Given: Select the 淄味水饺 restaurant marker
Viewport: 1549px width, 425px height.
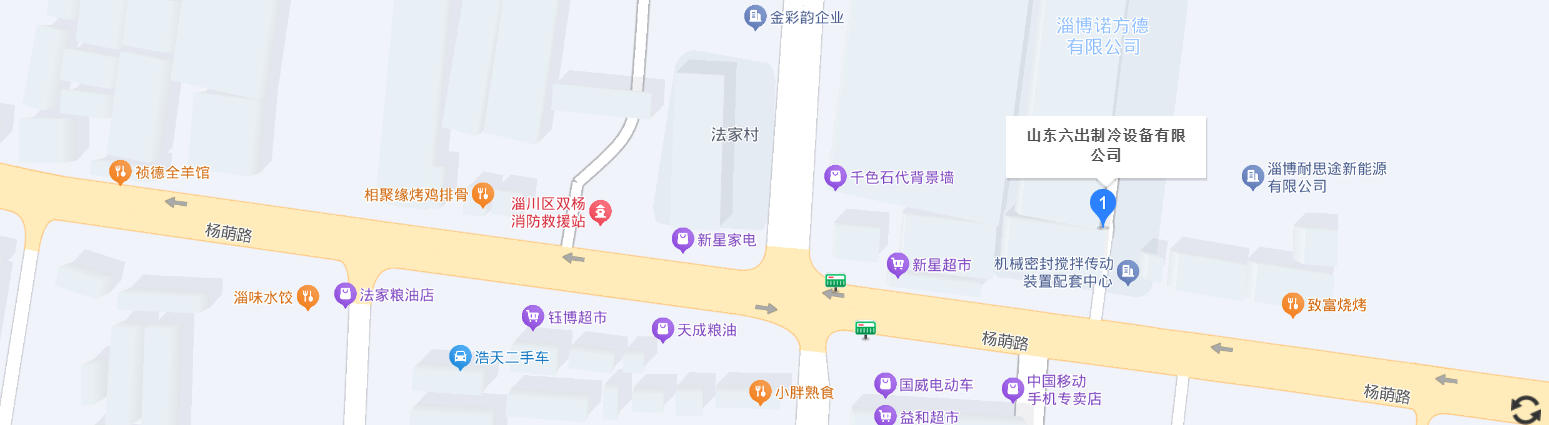Looking at the screenshot, I should [308, 296].
